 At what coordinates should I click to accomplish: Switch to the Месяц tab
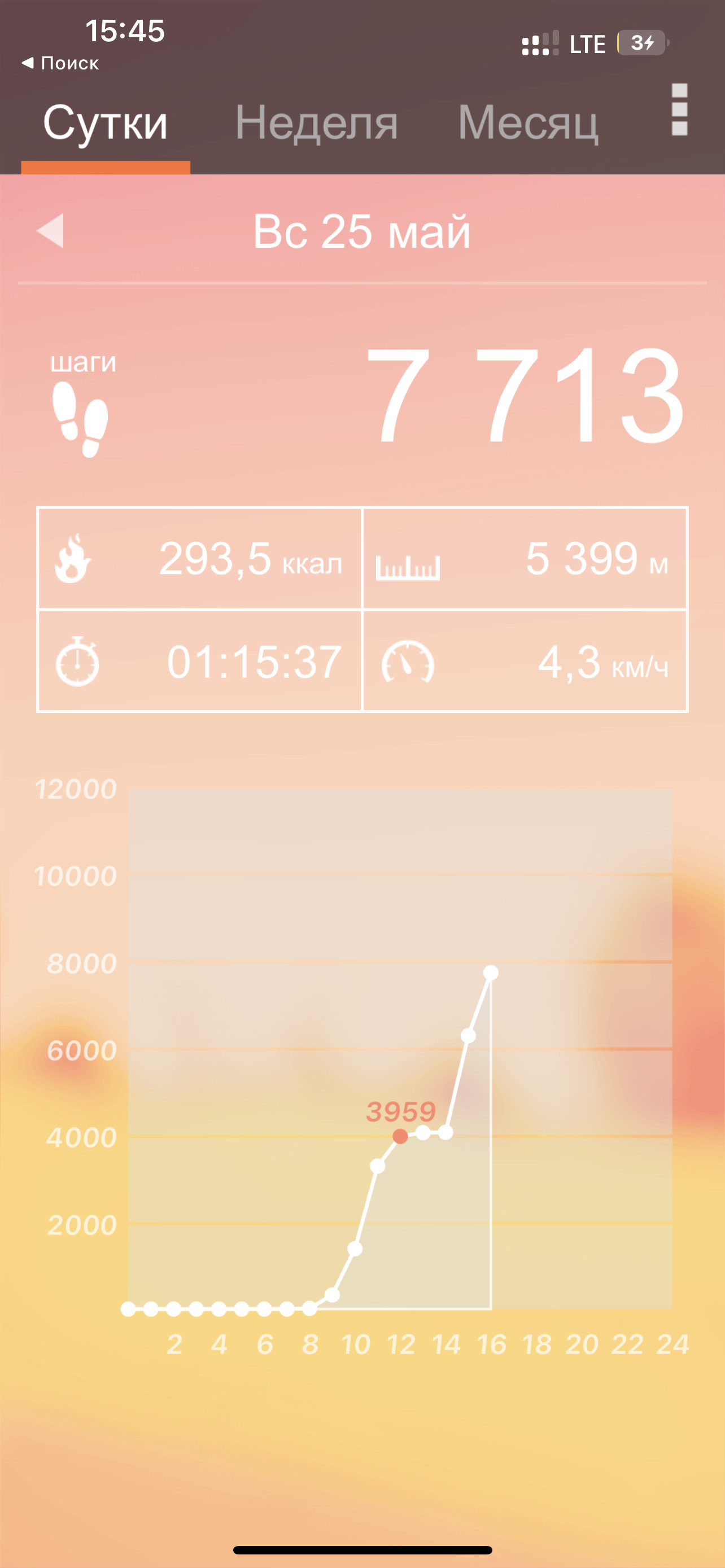[528, 124]
